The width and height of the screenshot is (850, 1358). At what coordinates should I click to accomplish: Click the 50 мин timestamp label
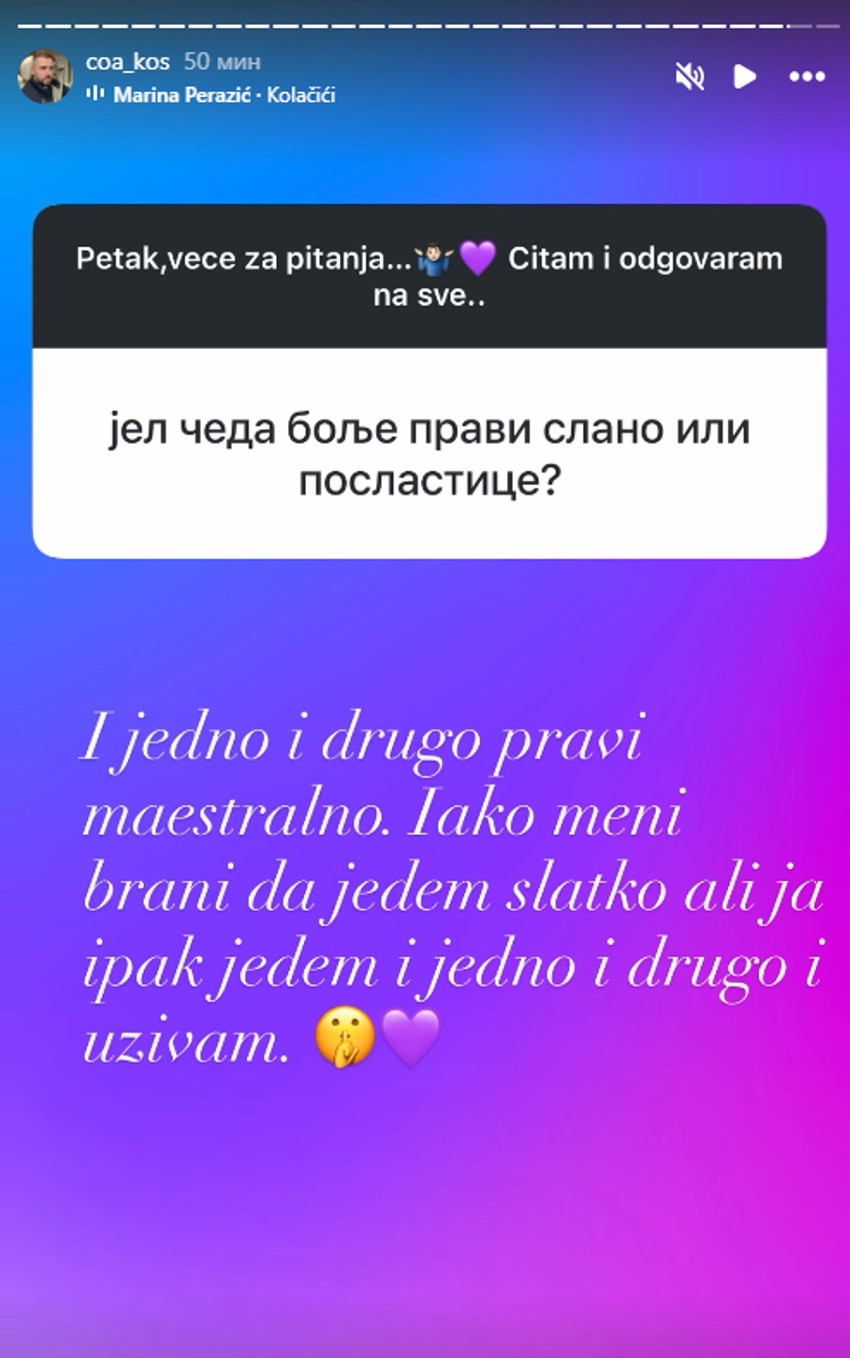coord(221,63)
